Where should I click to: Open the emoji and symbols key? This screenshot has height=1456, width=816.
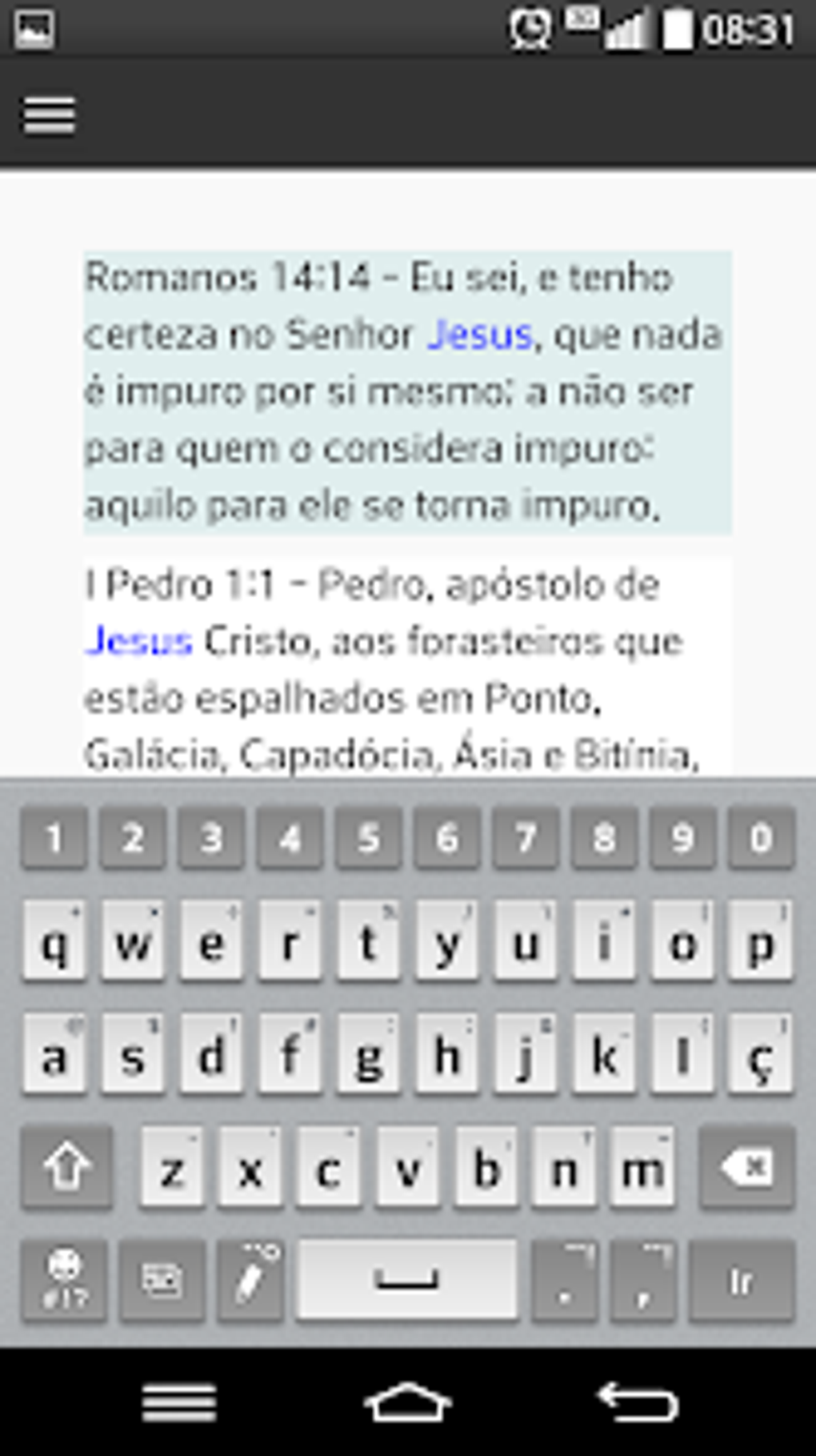64,1281
